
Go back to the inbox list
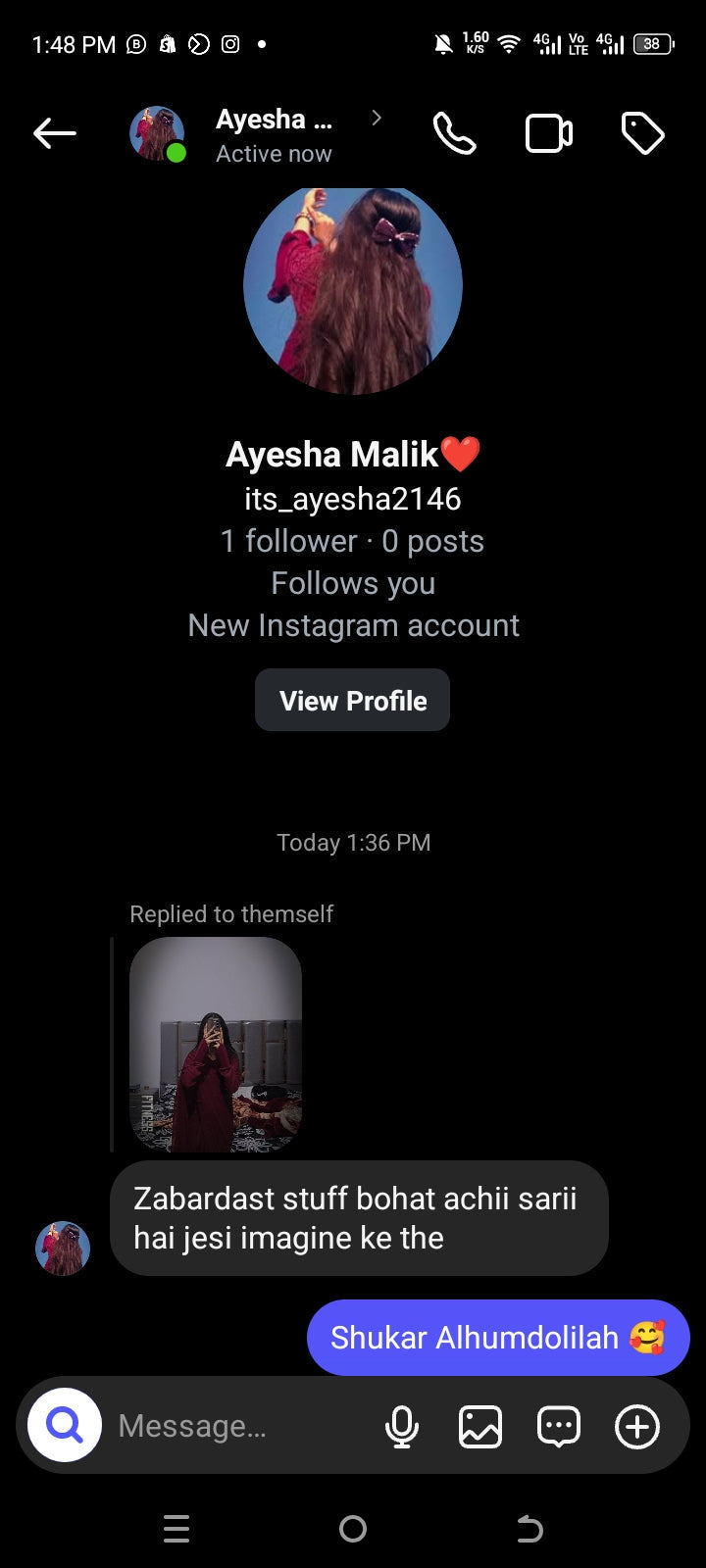pyautogui.click(x=54, y=133)
